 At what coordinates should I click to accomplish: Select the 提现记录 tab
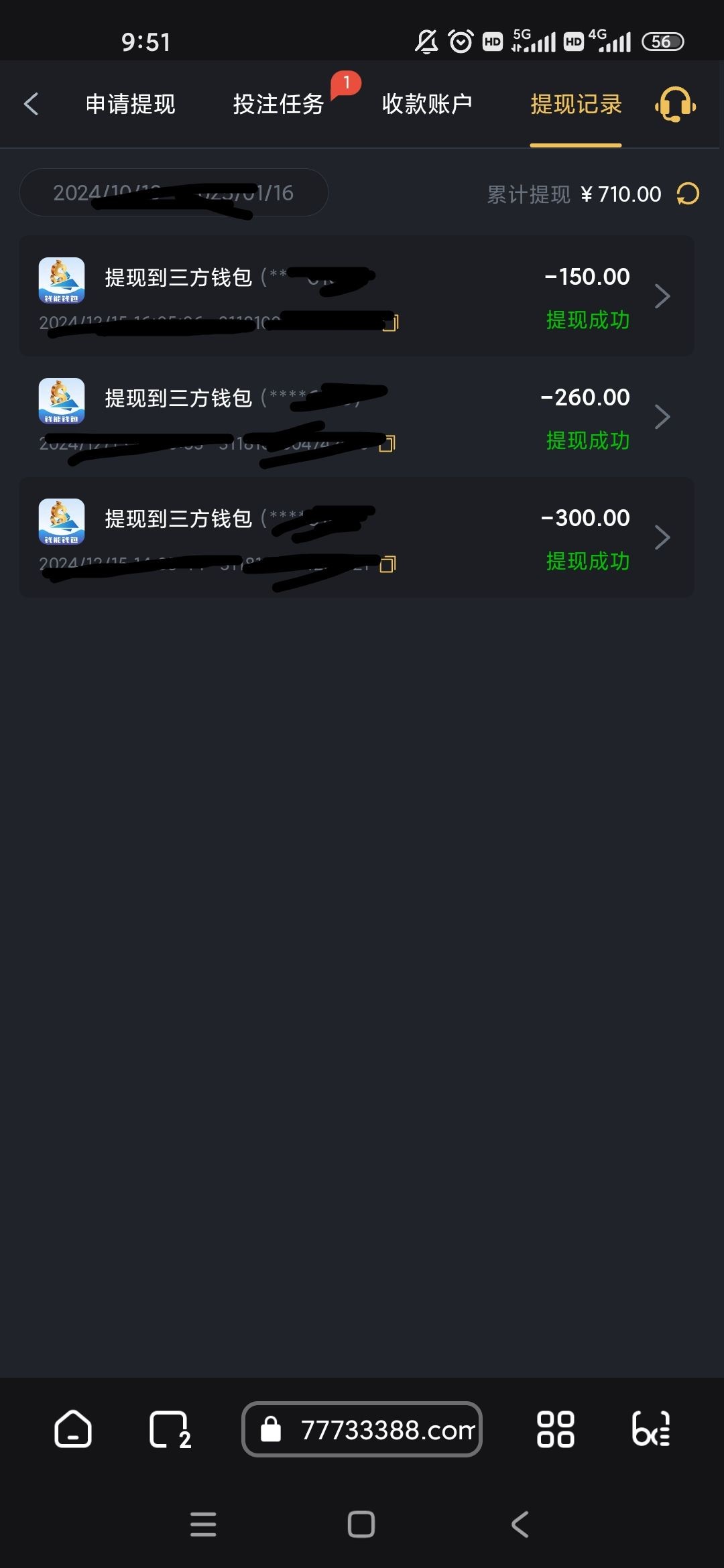point(576,104)
